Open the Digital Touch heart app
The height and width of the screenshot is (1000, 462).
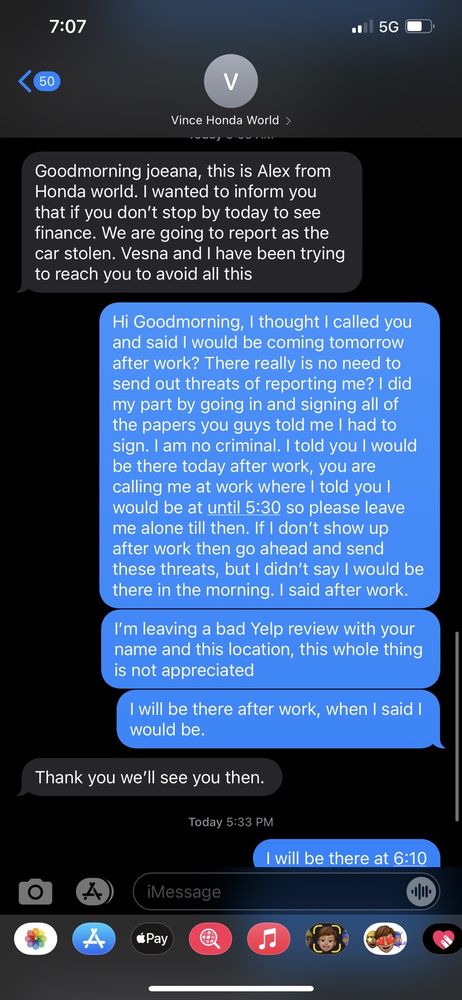pos(442,938)
